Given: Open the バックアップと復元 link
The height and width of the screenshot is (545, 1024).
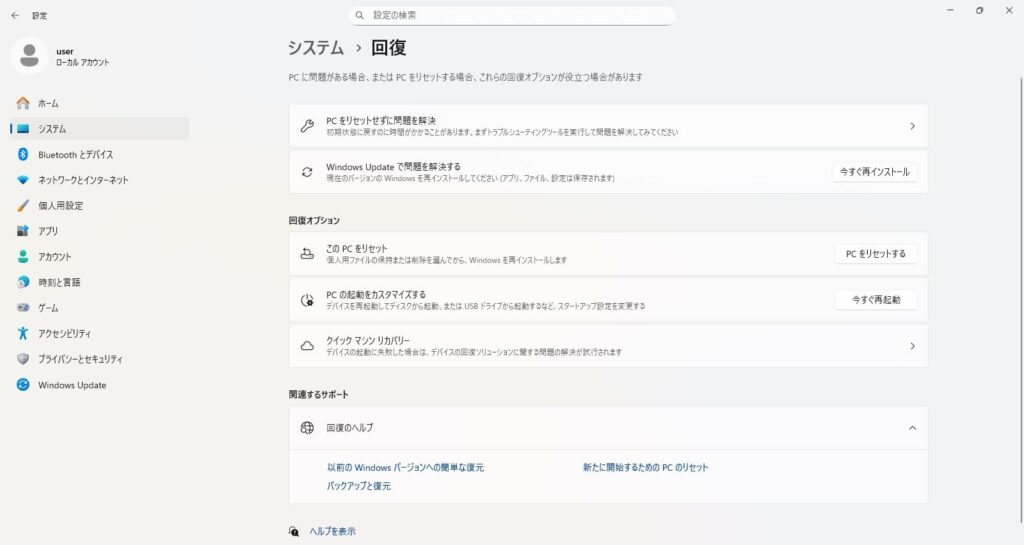Looking at the screenshot, I should coord(358,486).
